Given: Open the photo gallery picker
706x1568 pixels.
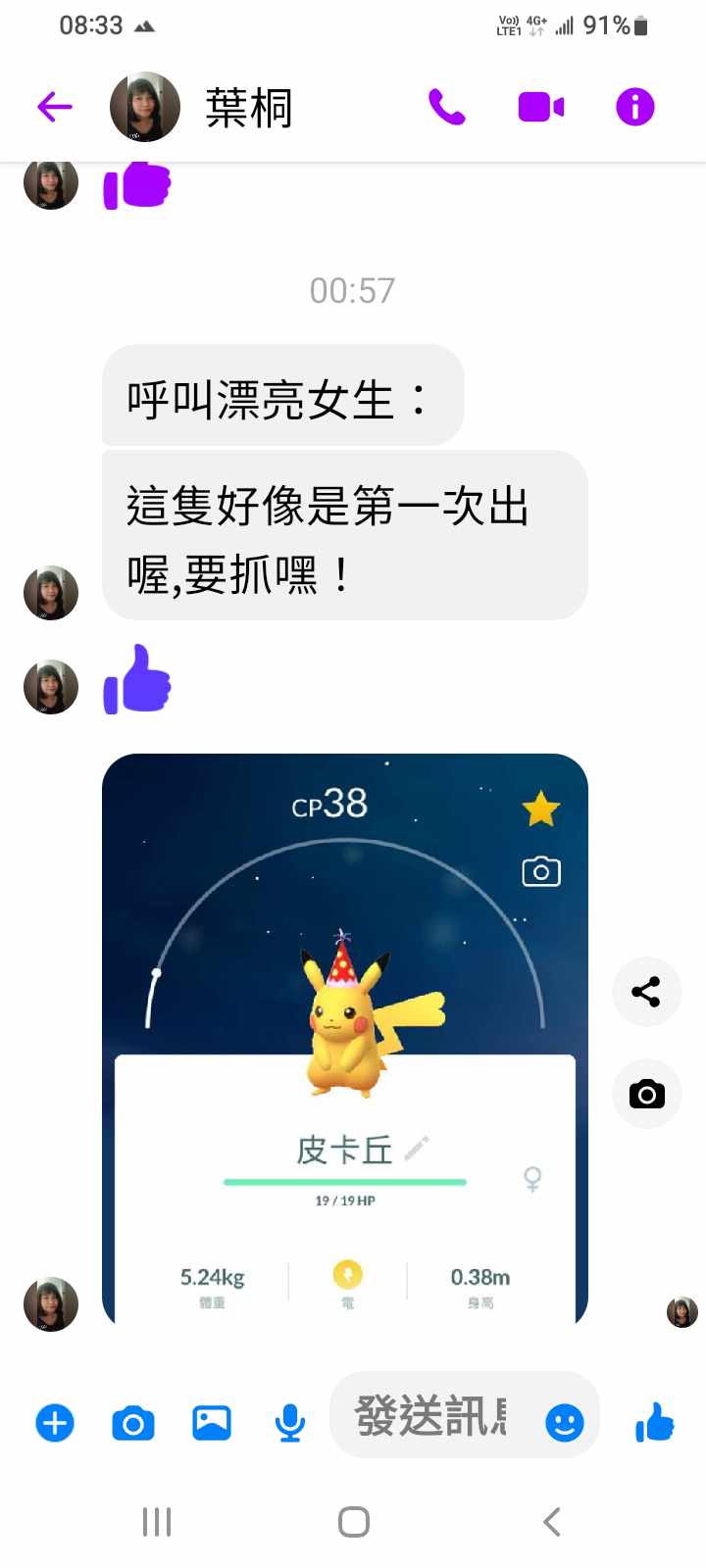Looking at the screenshot, I should point(212,1422).
